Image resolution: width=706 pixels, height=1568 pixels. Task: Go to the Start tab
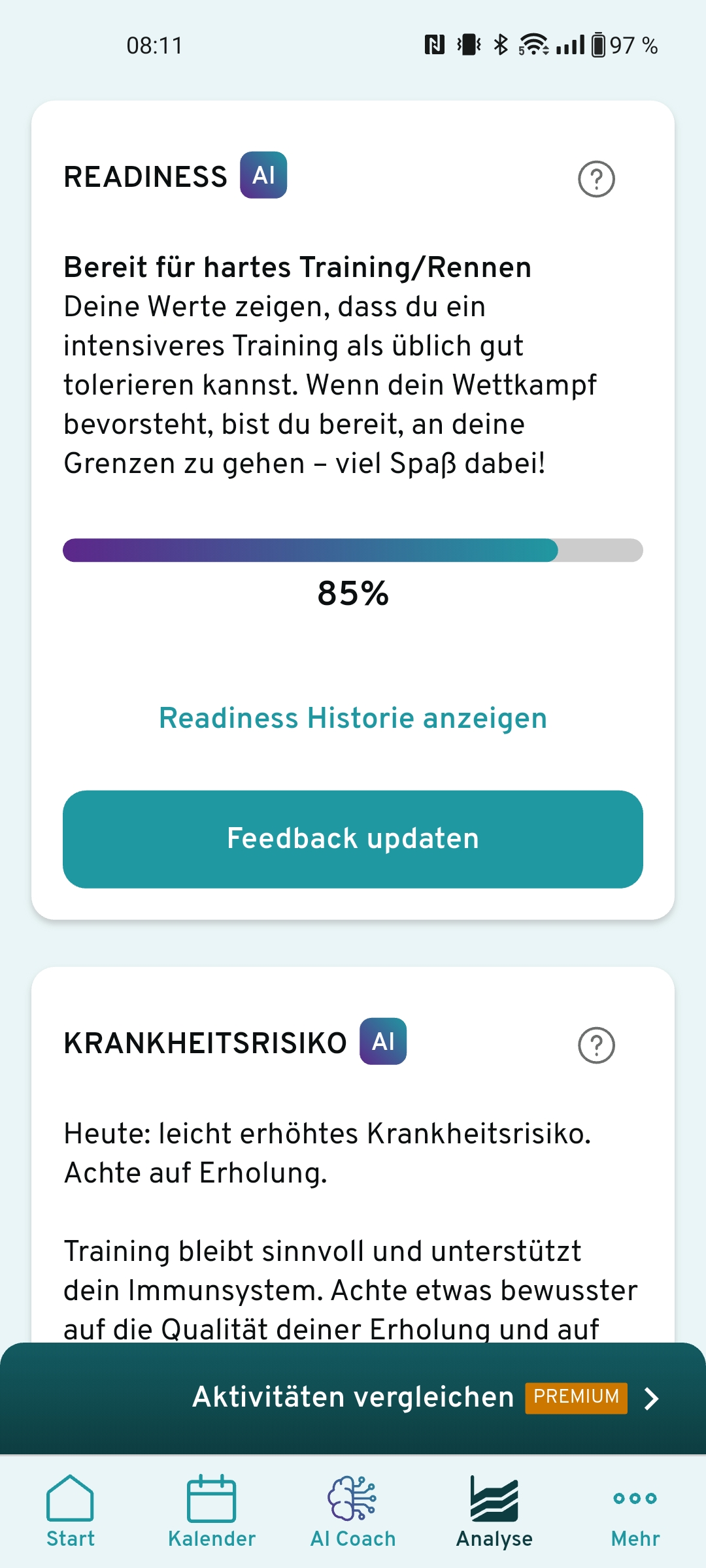pos(71,1511)
